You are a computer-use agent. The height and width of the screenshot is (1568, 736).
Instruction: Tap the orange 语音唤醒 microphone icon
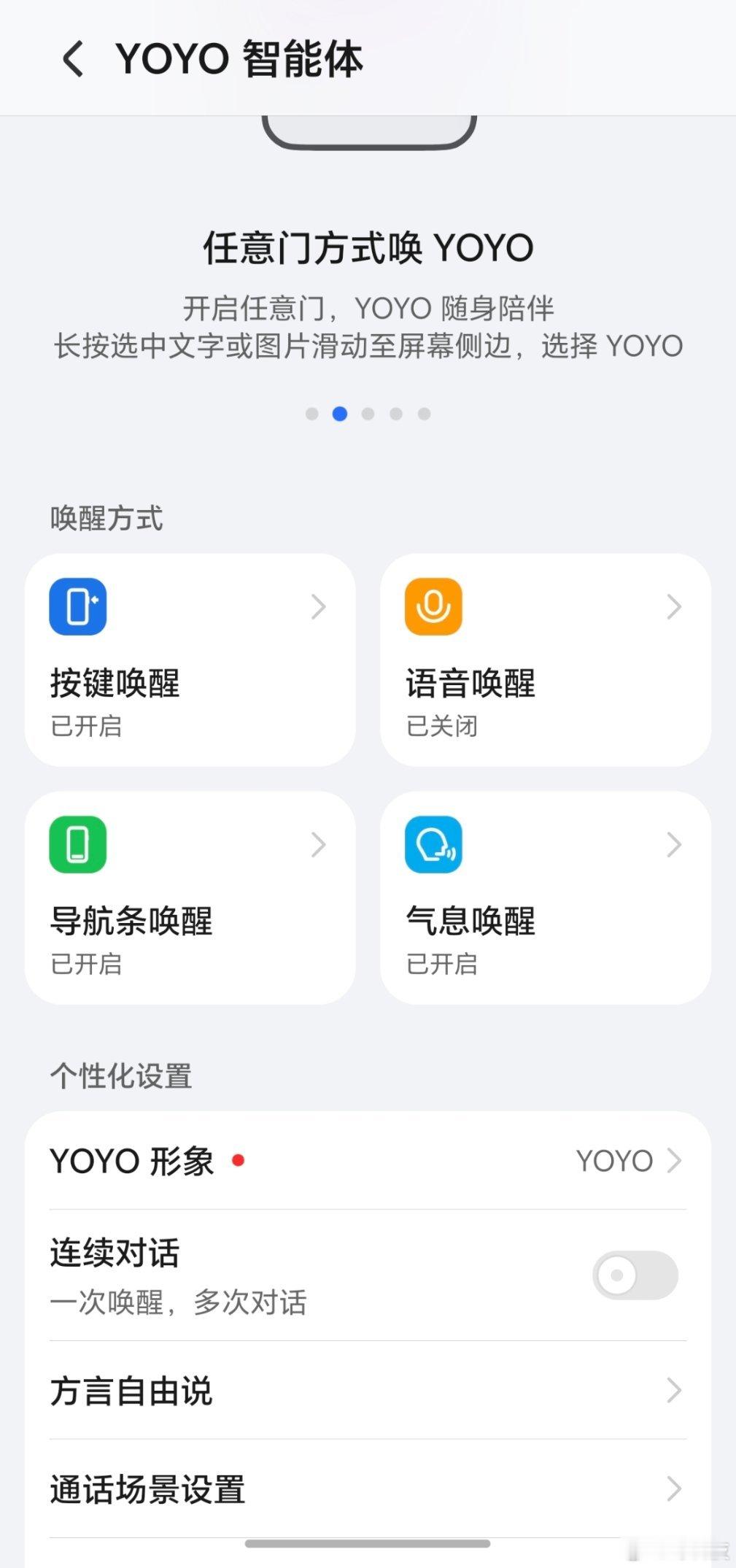point(433,606)
